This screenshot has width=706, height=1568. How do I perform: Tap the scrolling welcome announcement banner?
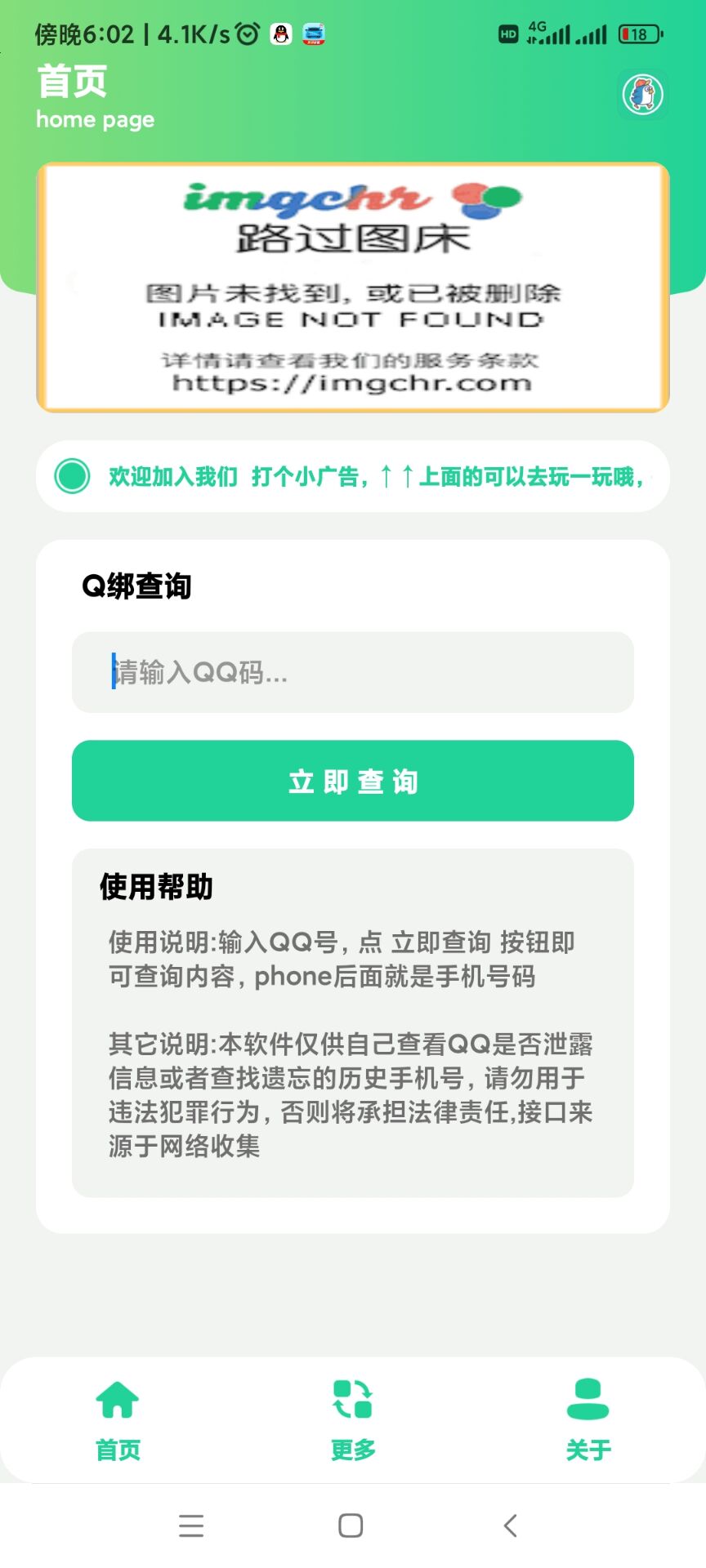[x=351, y=476]
